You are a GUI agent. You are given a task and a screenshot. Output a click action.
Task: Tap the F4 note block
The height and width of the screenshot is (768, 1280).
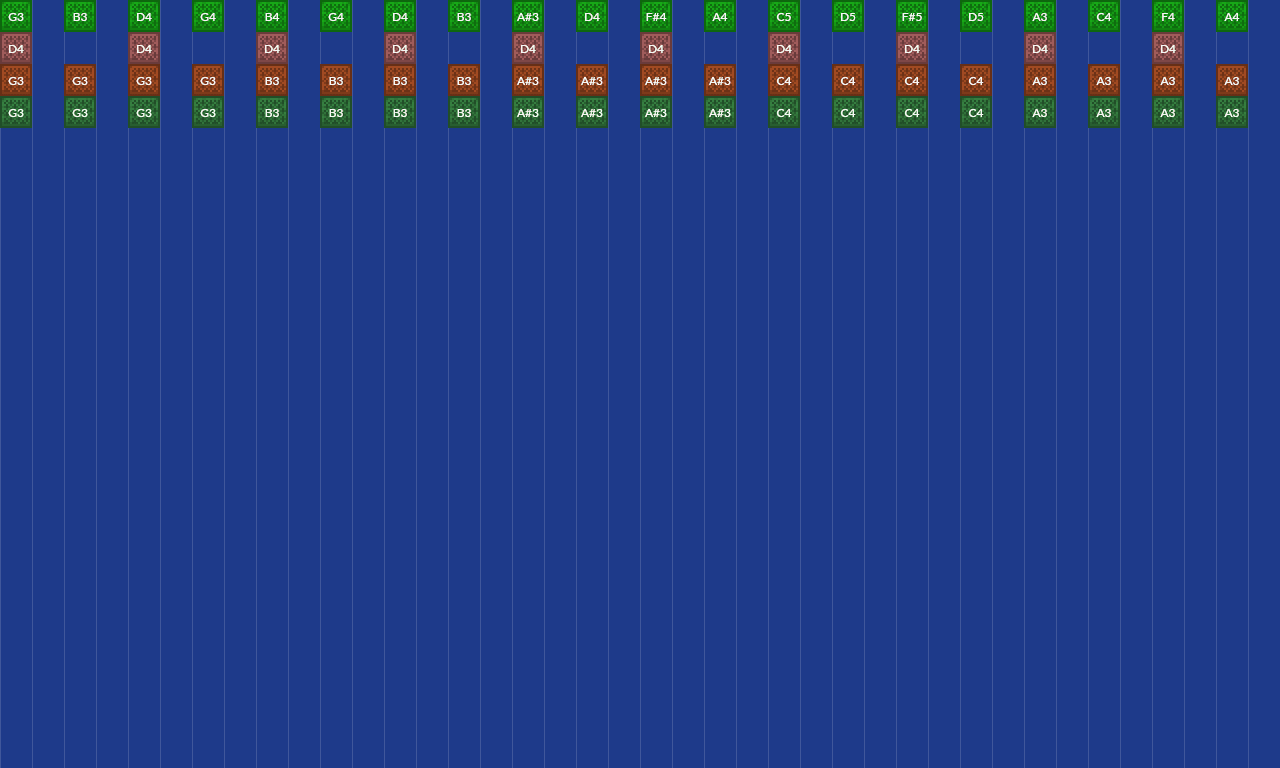1168,17
